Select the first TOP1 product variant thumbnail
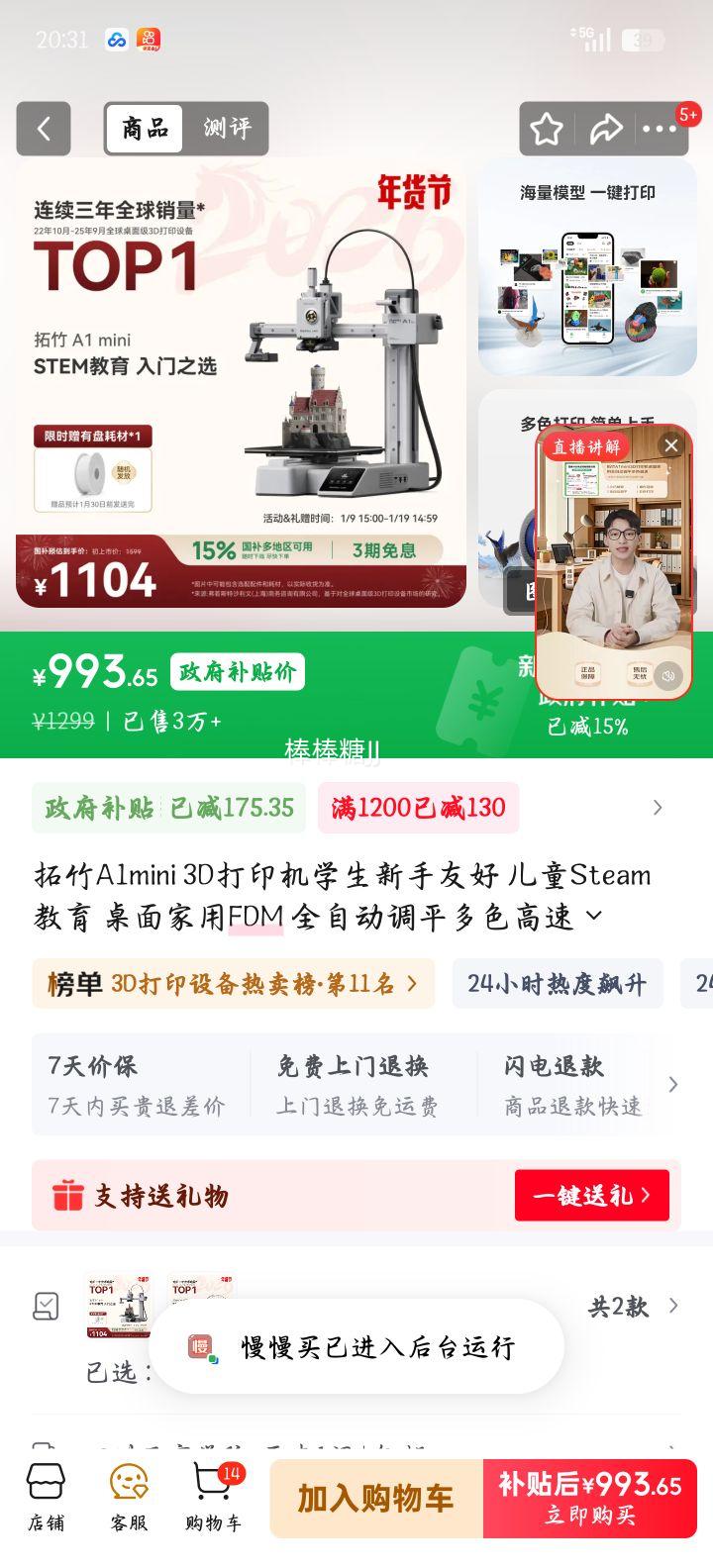 click(119, 1307)
